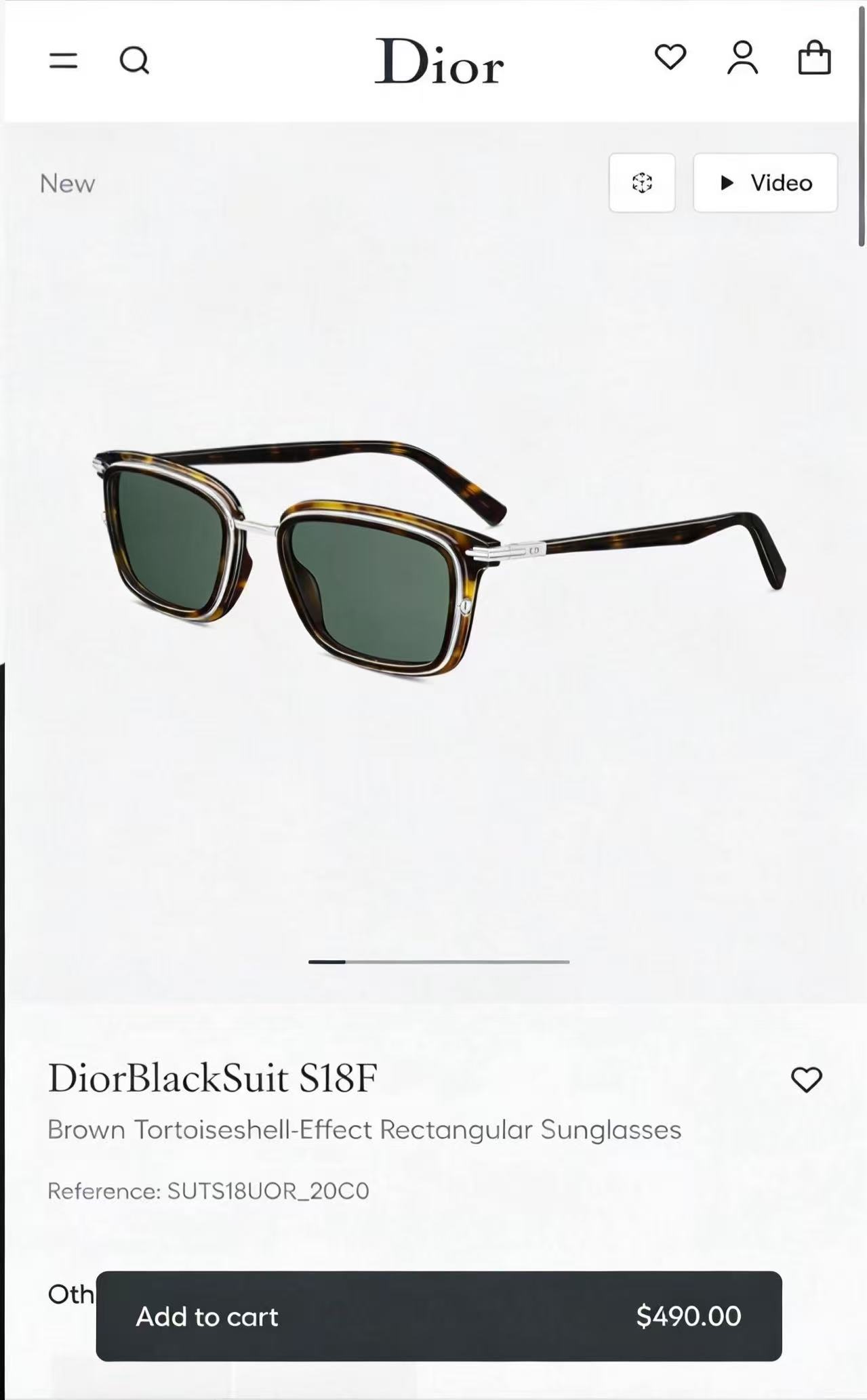
Task: Open the hamburger navigation menu
Action: point(64,60)
